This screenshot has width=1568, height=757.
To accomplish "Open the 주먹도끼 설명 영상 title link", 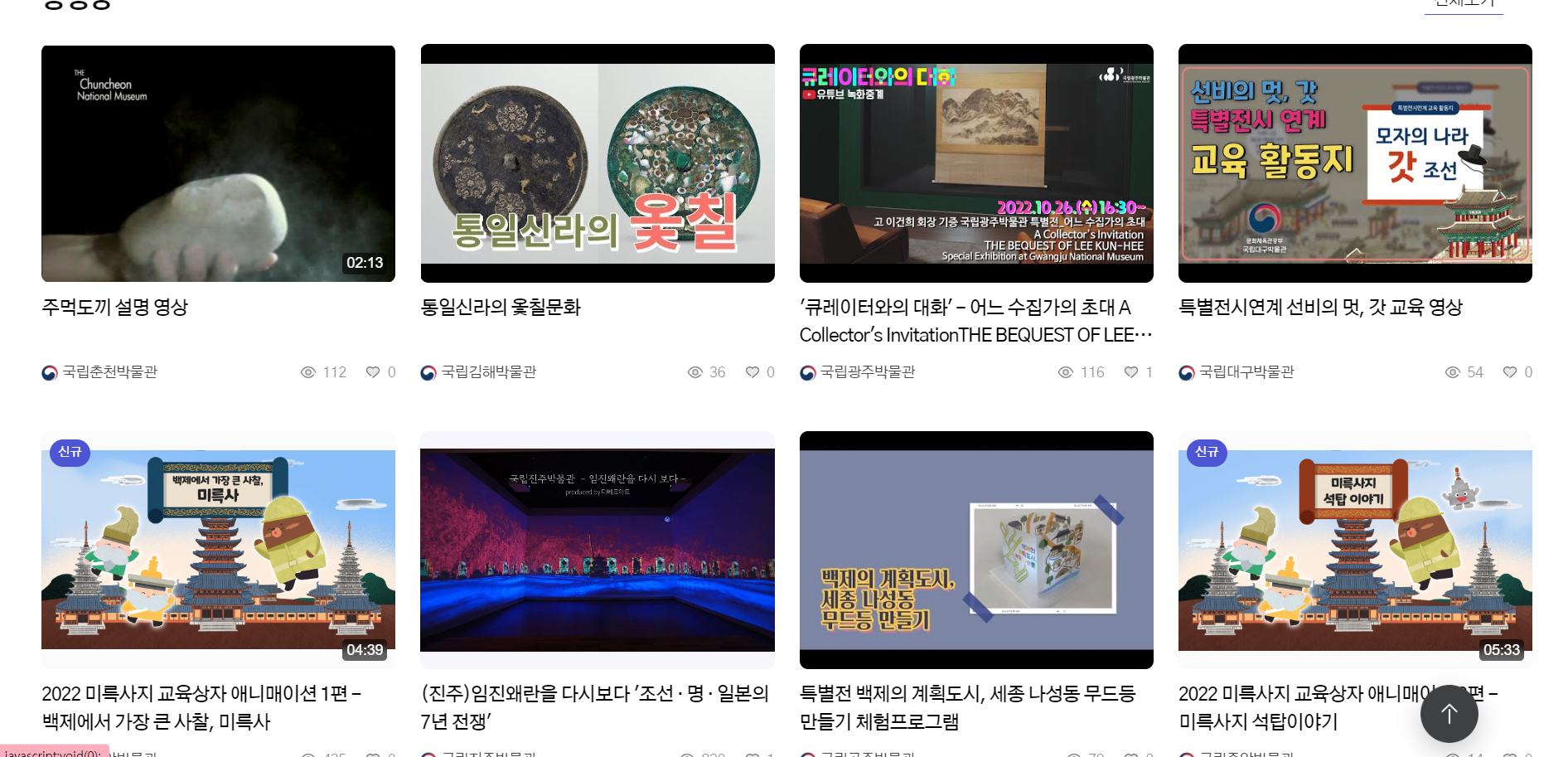I will tap(115, 308).
